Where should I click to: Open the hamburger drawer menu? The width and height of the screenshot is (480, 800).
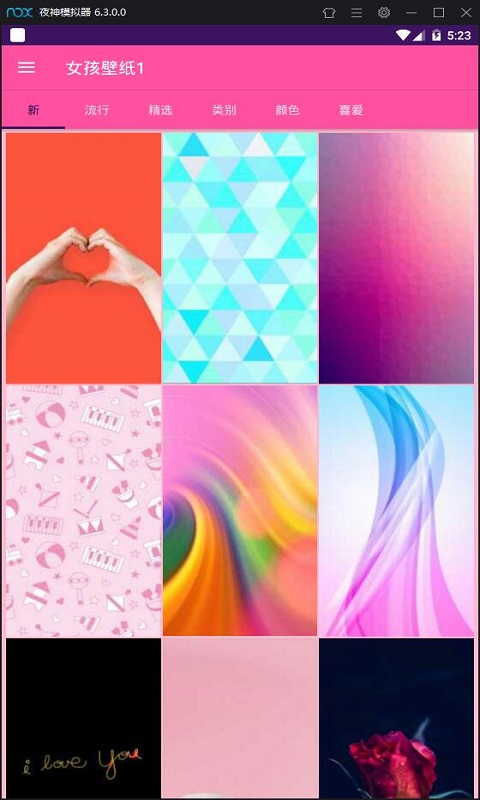27,68
